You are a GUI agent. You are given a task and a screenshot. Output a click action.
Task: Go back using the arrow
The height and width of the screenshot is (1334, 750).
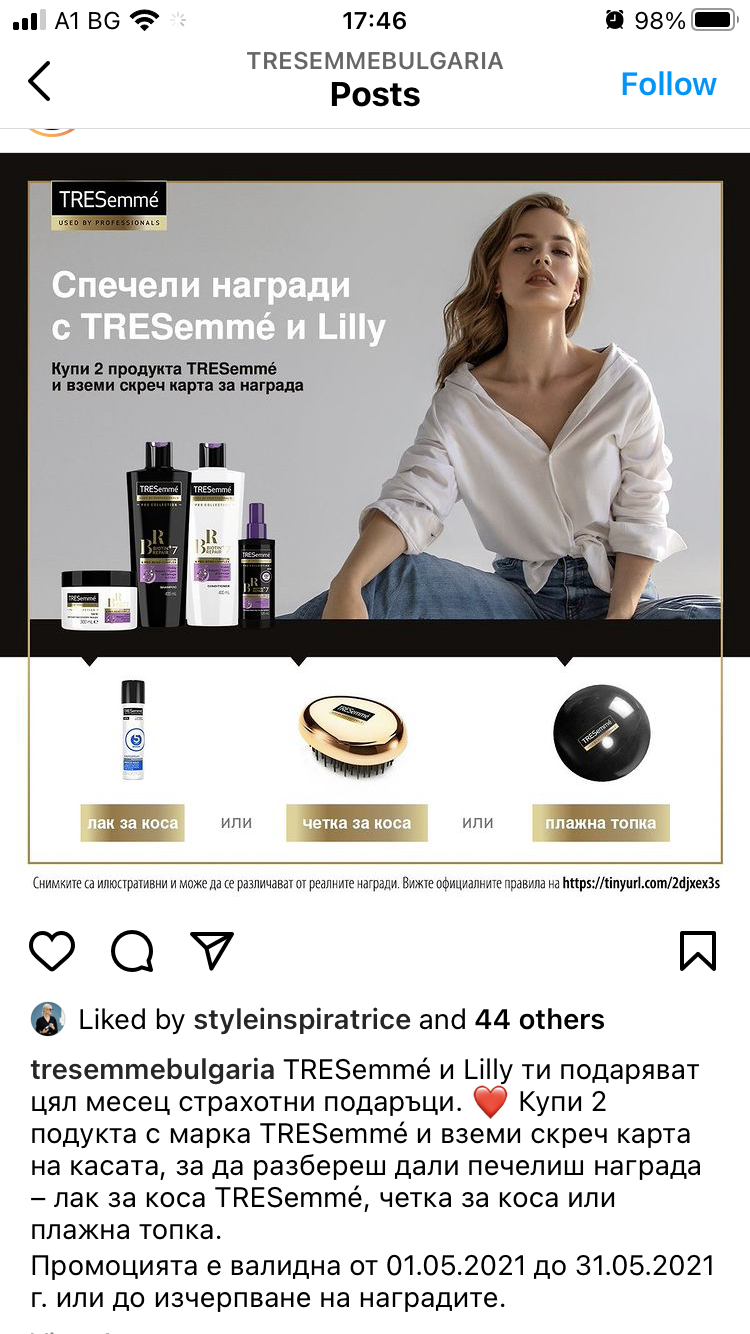[x=39, y=82]
